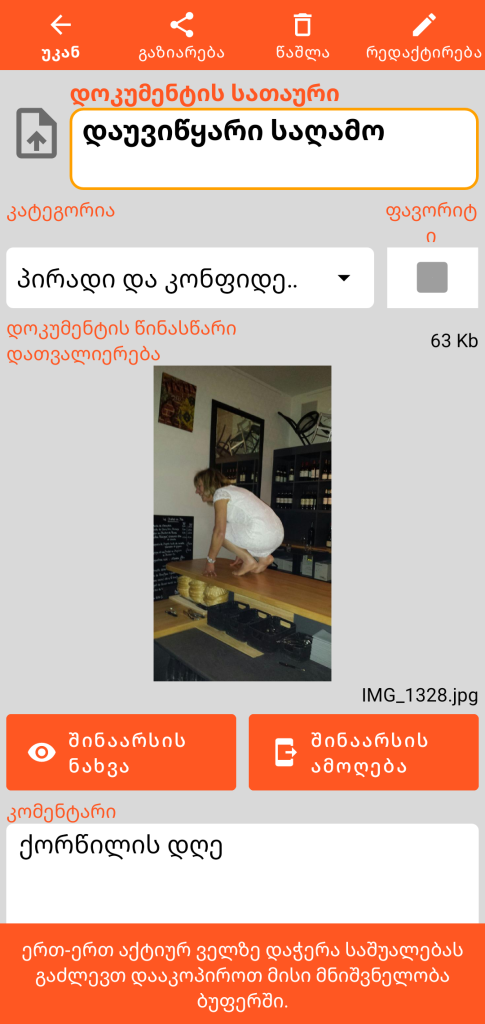Share the document via გაზიარება

click(x=181, y=36)
